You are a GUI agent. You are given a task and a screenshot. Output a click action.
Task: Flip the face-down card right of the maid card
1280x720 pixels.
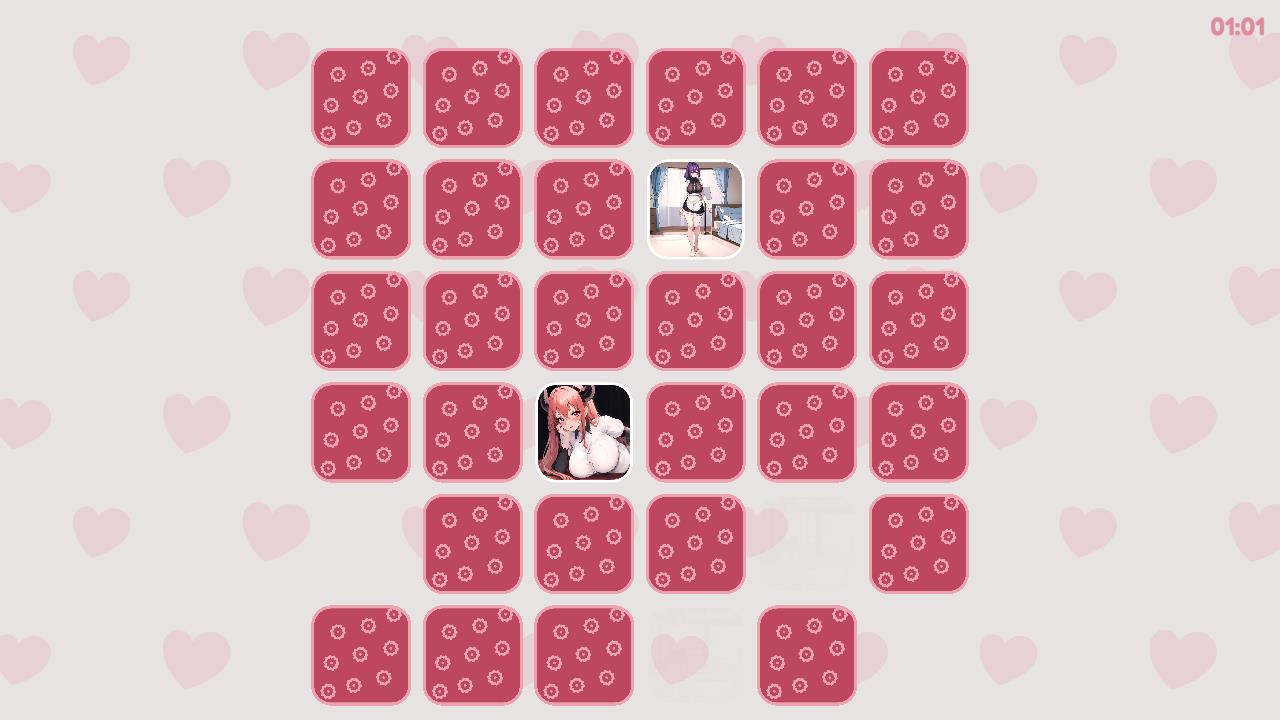coord(807,210)
